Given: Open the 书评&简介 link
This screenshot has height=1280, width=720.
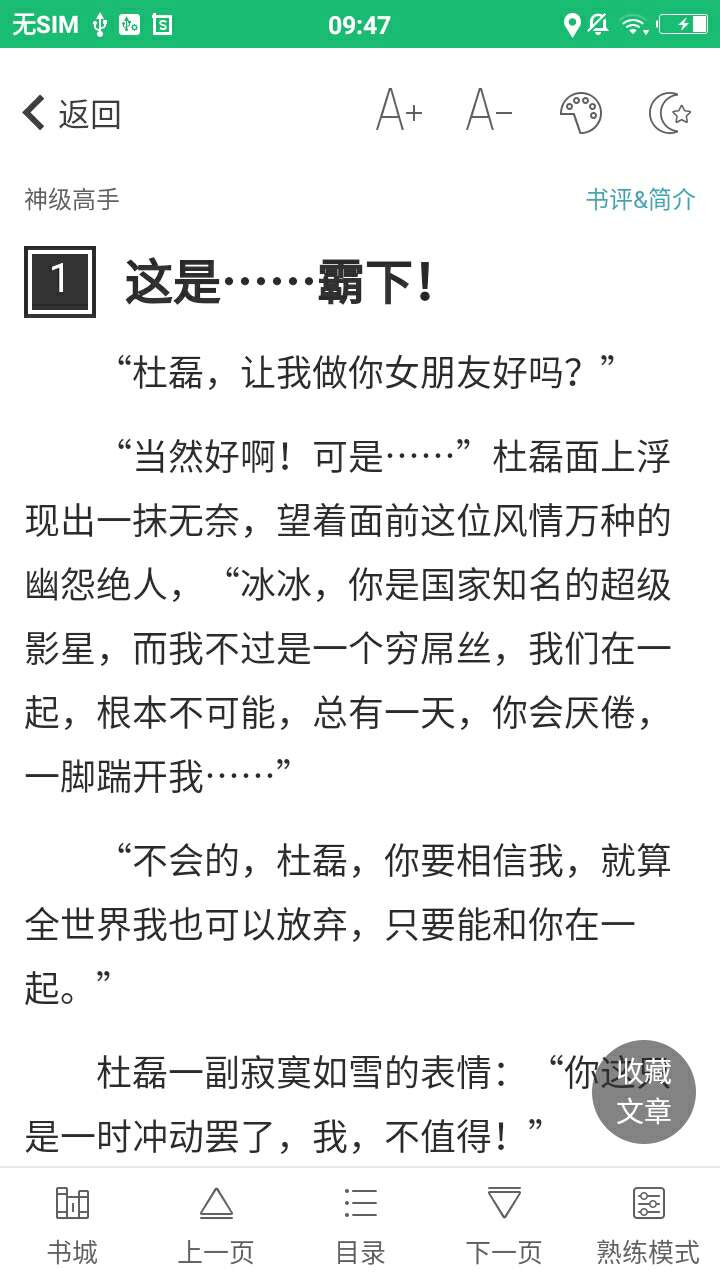Looking at the screenshot, I should pos(640,199).
